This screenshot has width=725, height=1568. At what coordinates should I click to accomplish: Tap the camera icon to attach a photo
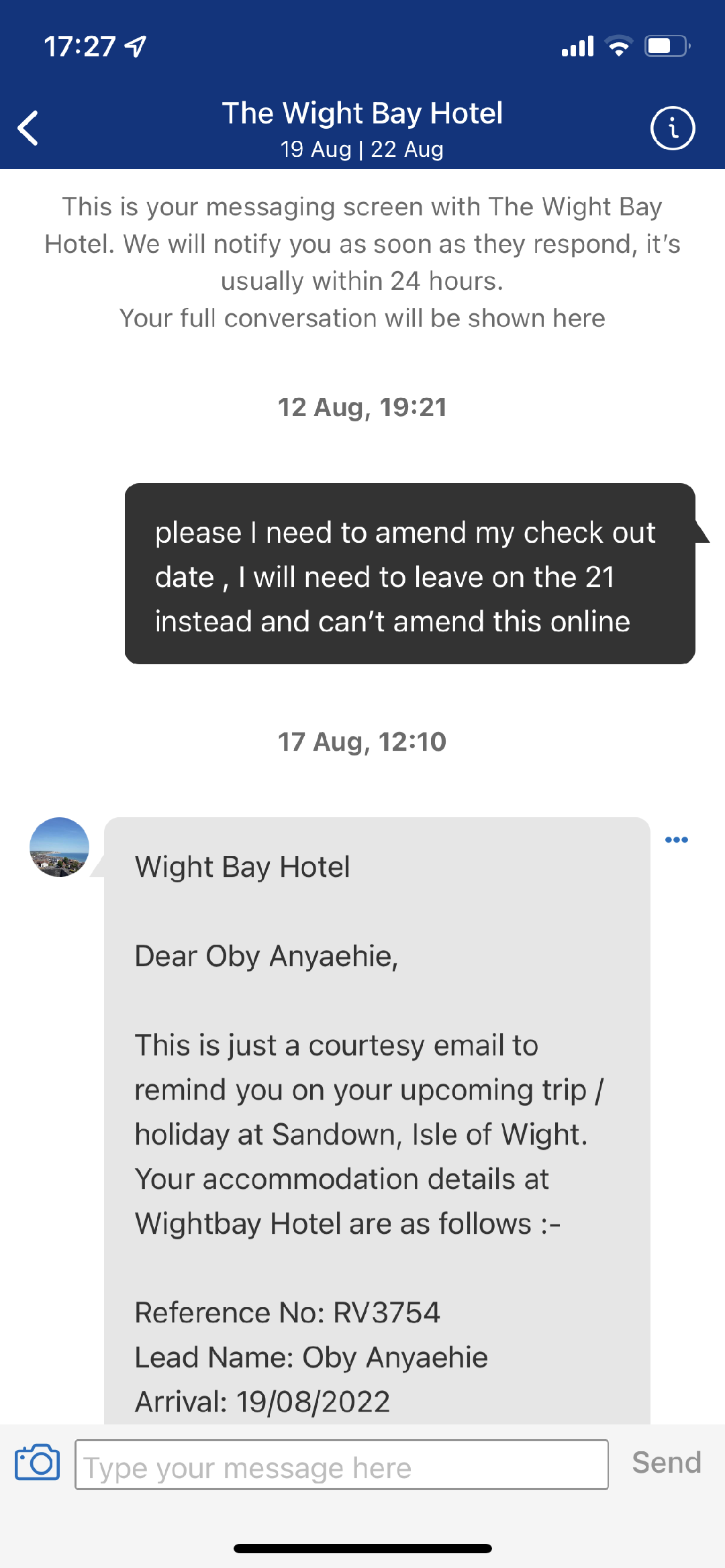pyautogui.click(x=38, y=1463)
